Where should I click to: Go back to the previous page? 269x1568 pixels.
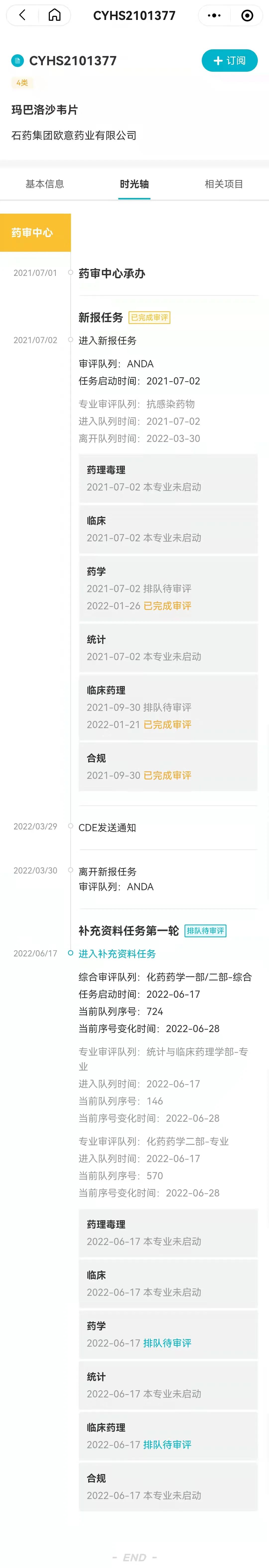click(22, 15)
